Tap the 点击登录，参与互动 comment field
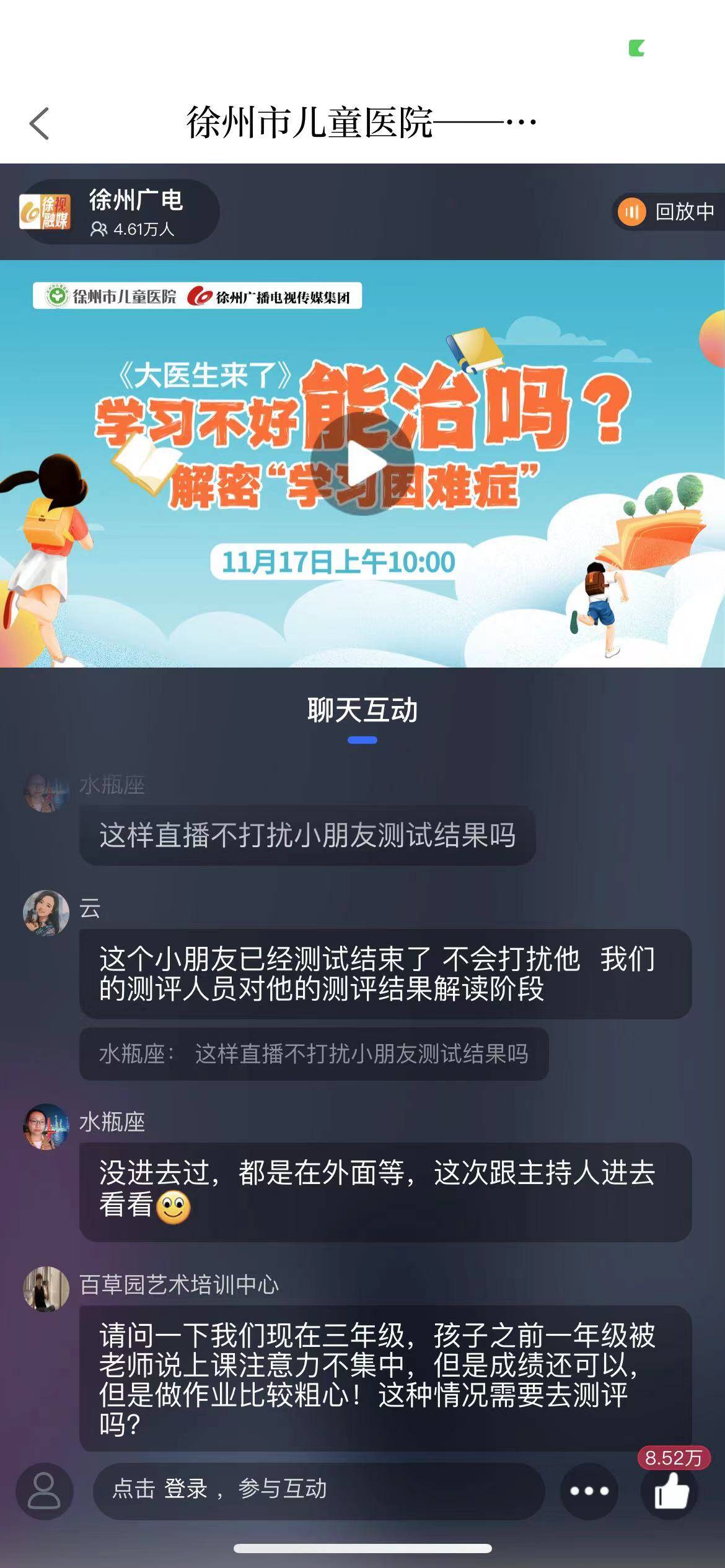 319,1489
